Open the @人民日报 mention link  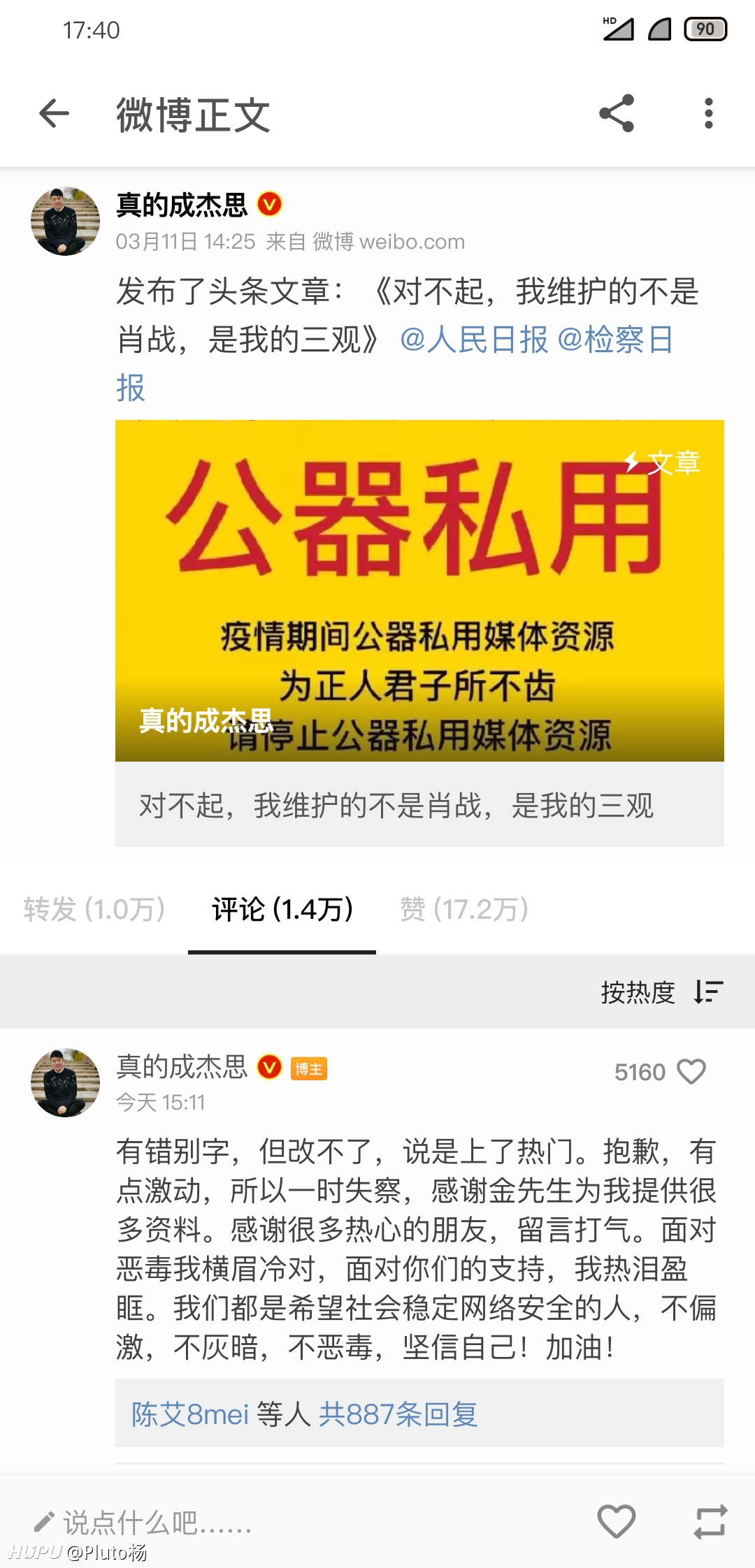point(474,340)
